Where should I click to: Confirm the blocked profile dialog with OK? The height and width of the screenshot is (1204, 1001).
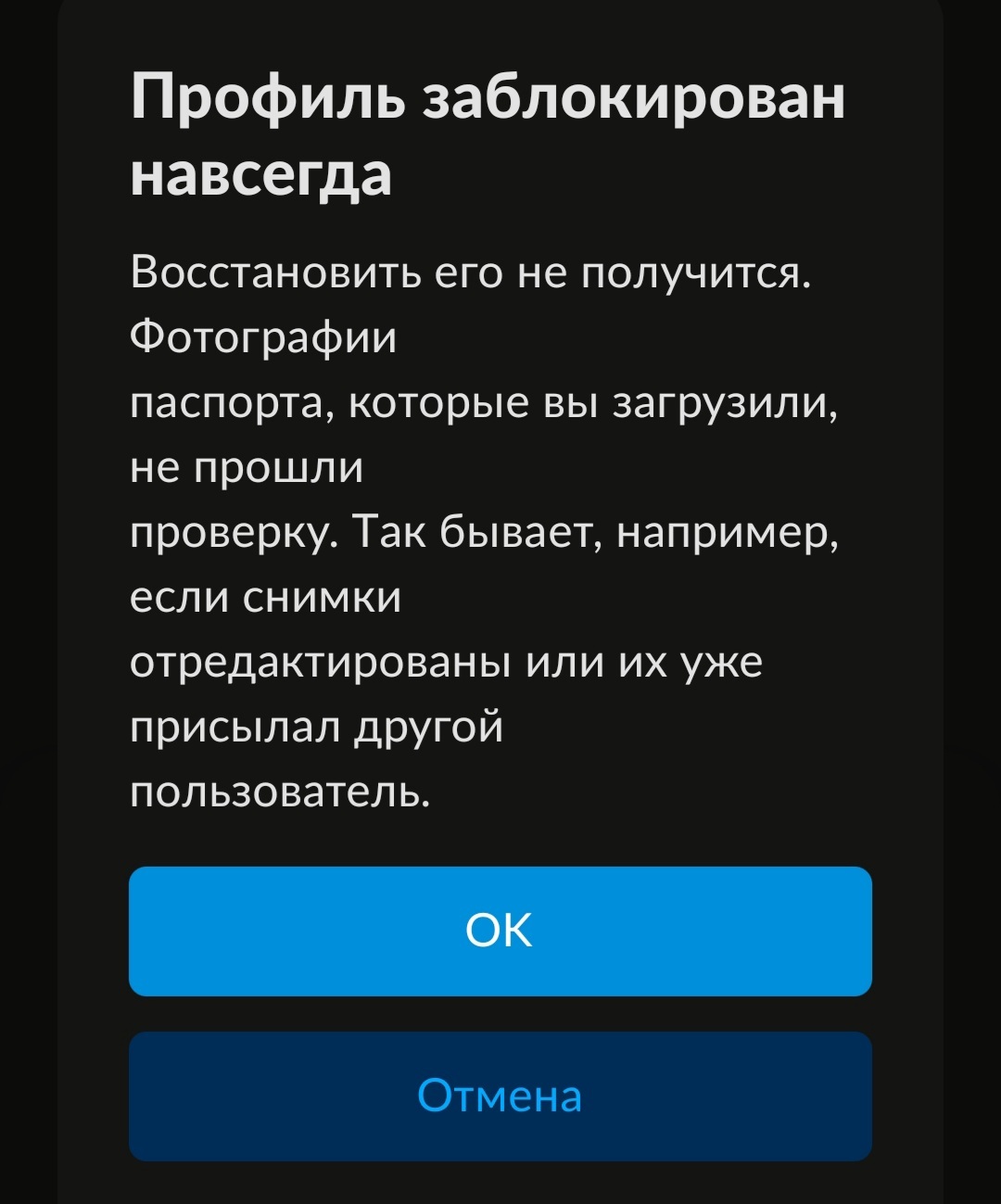(500, 931)
